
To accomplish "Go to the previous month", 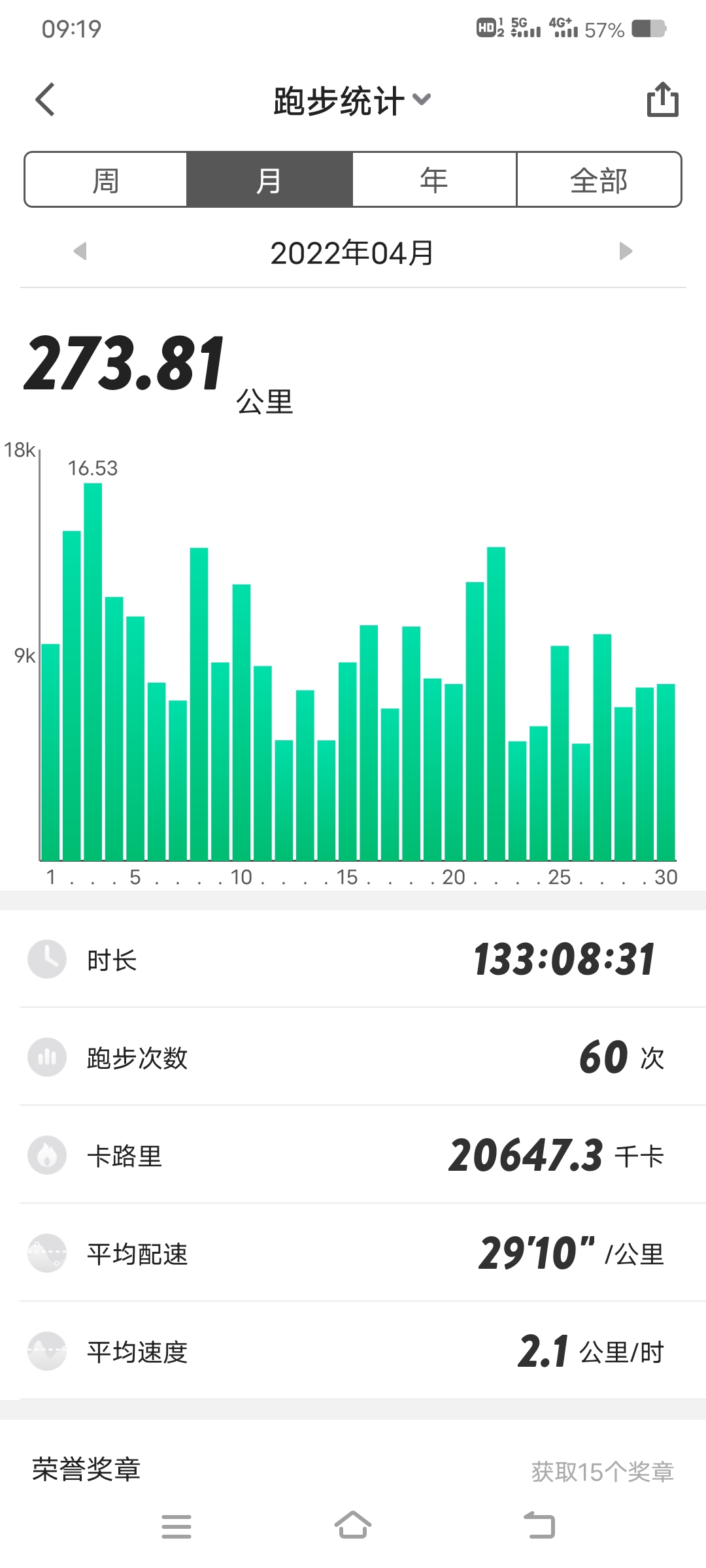I will click(80, 251).
